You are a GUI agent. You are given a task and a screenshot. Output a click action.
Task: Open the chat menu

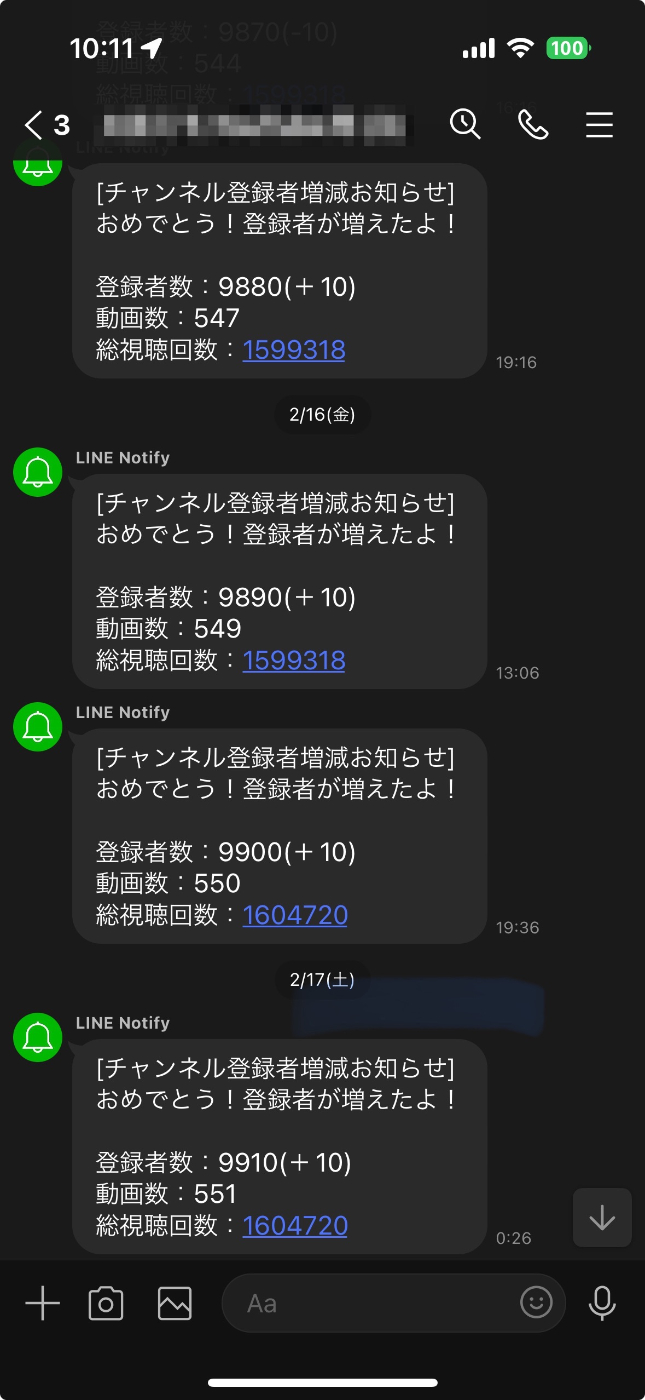point(599,124)
